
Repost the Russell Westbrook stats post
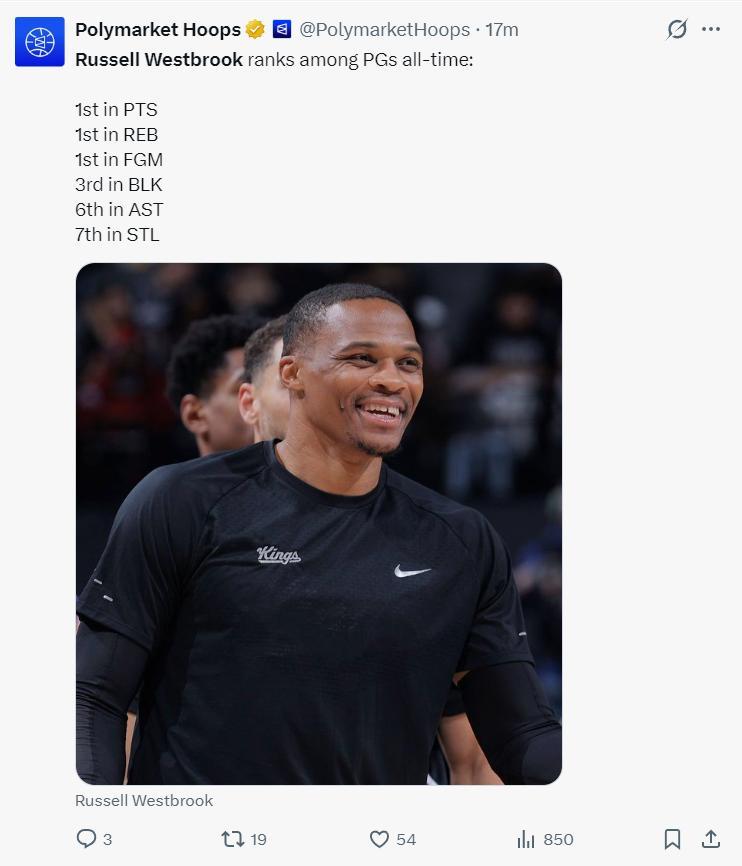tap(233, 839)
